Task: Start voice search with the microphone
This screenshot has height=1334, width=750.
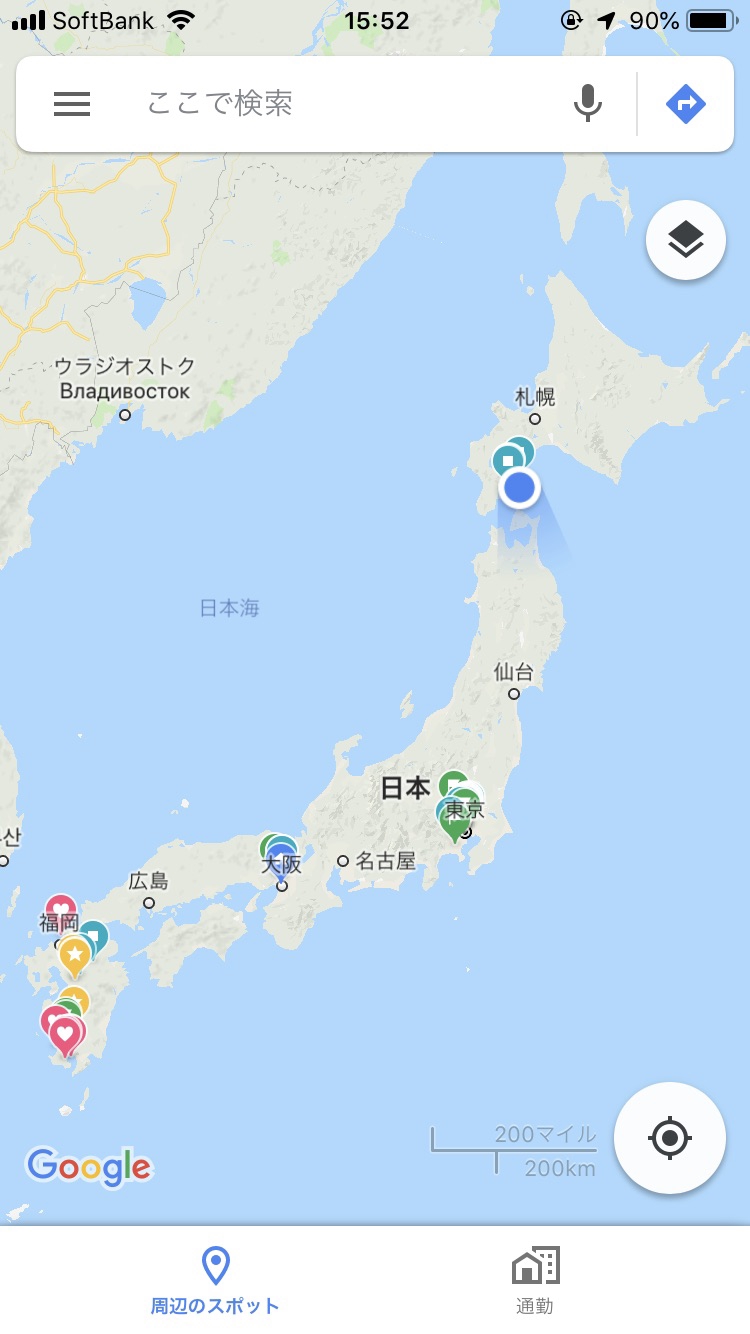Action: pyautogui.click(x=588, y=104)
